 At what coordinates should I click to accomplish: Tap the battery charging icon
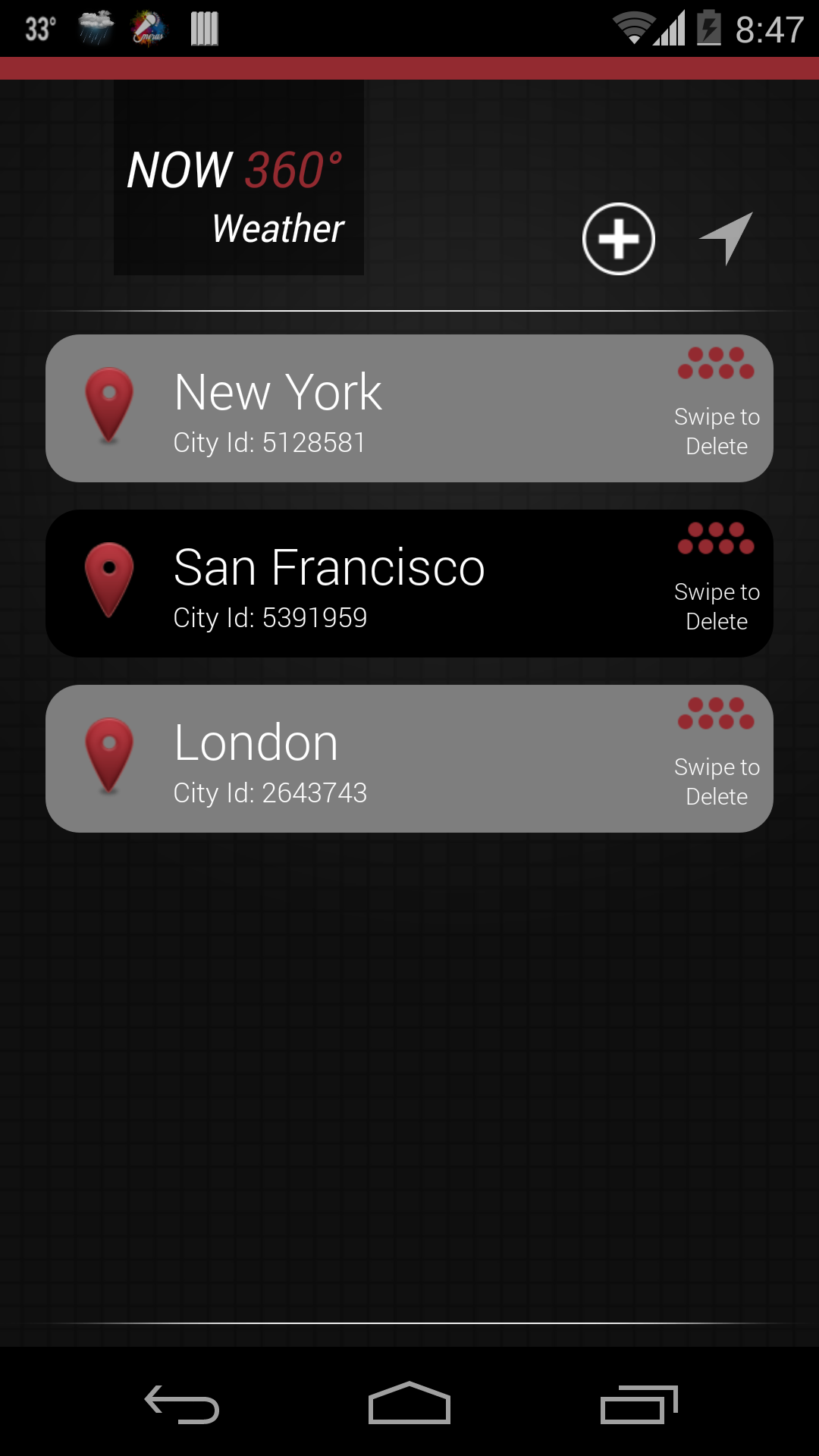point(707,27)
